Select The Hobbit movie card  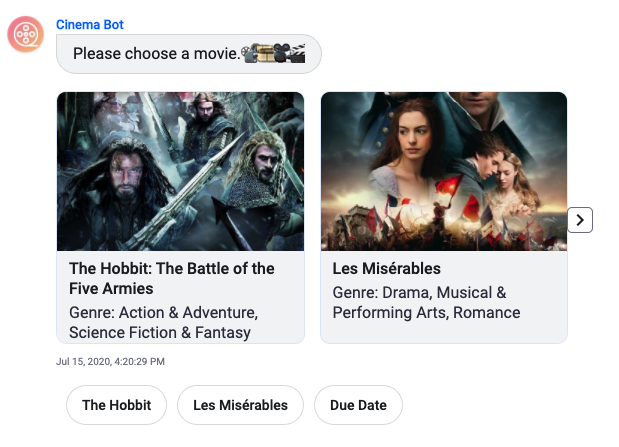point(180,217)
